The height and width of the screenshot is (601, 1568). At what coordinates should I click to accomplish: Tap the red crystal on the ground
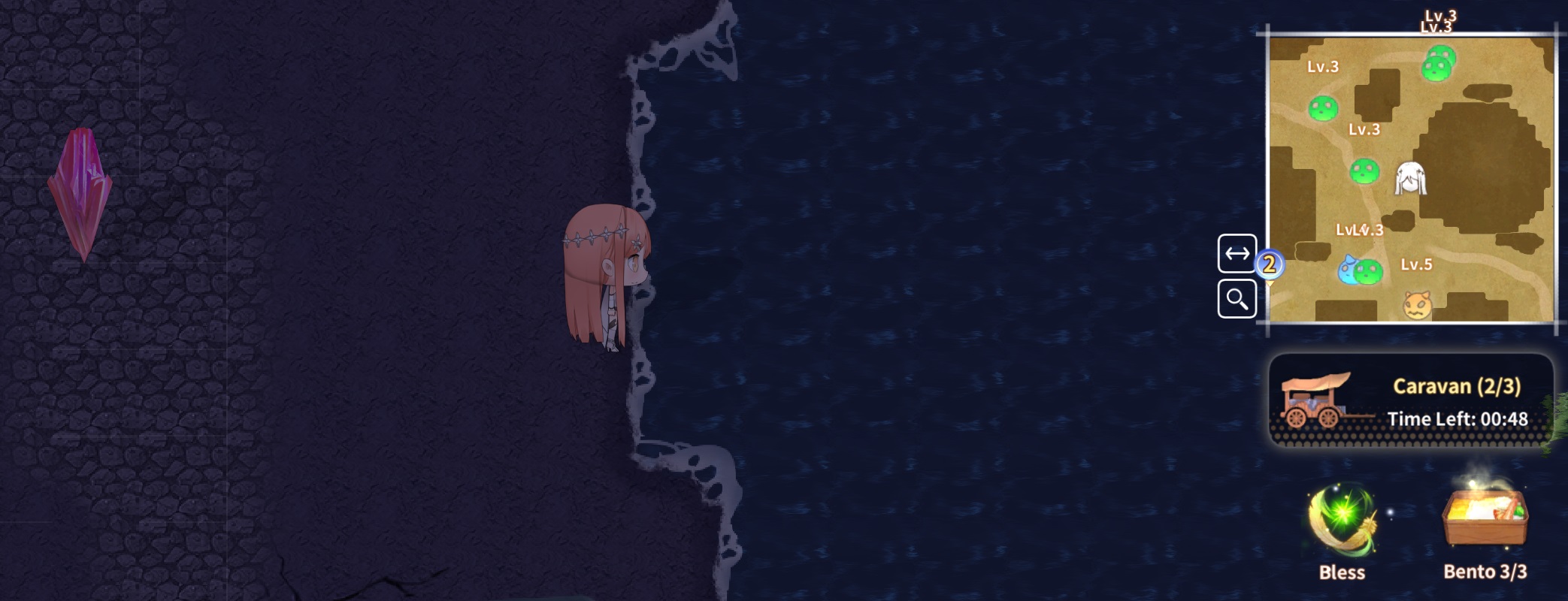(80, 193)
